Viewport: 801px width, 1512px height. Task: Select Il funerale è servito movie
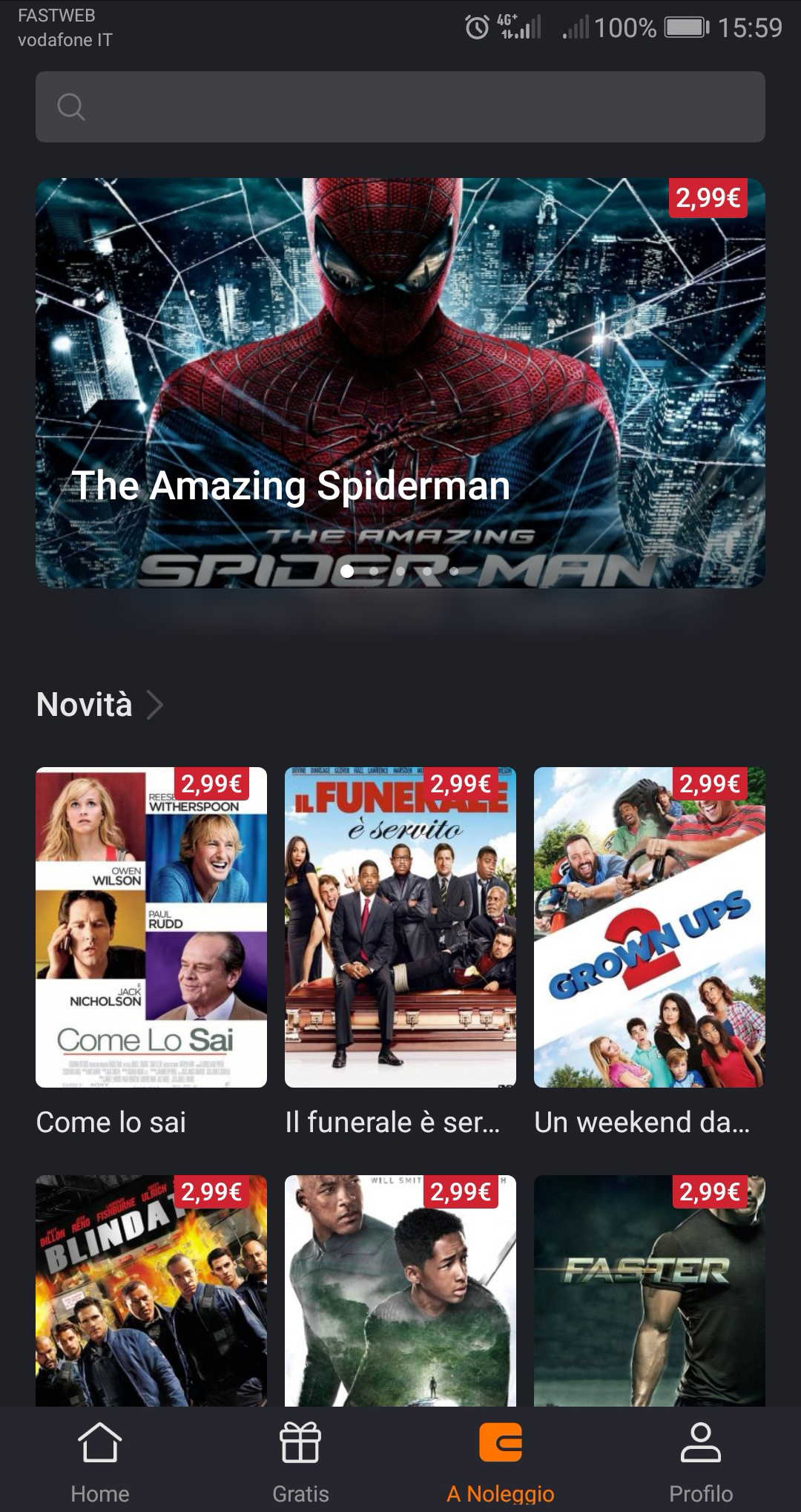[400, 927]
